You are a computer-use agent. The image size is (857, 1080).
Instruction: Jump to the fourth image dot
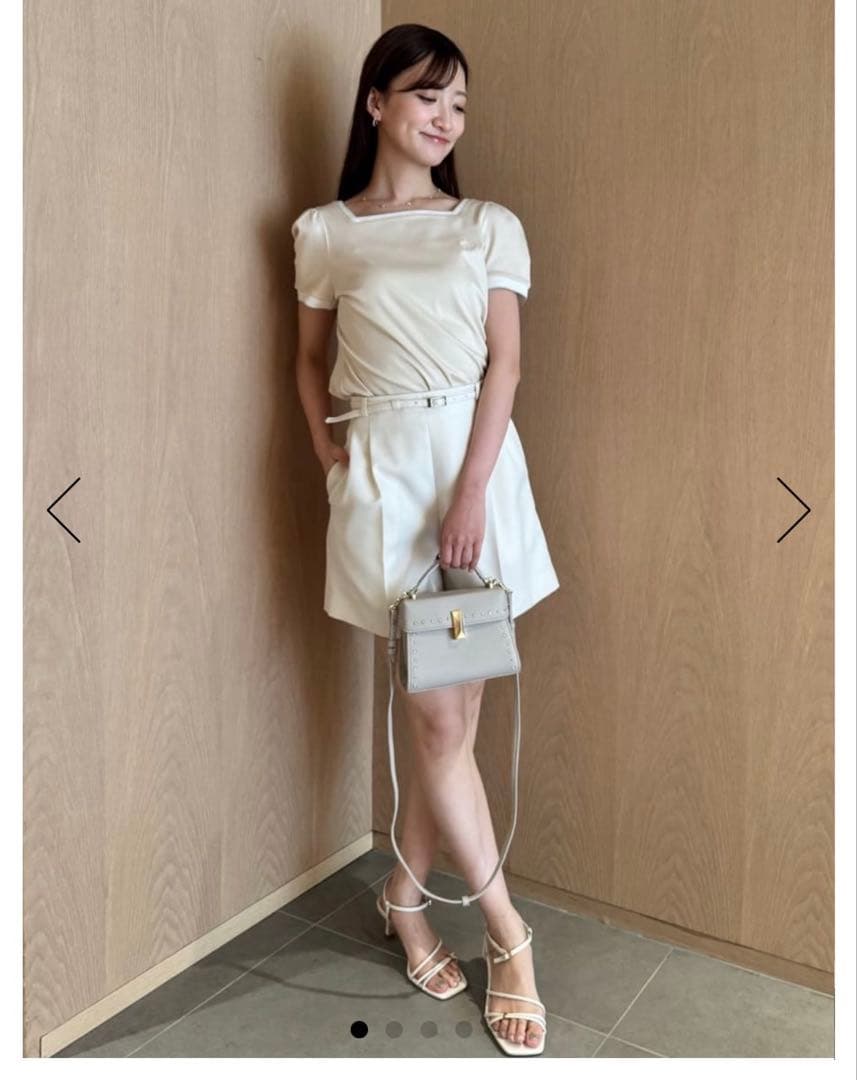(464, 1029)
